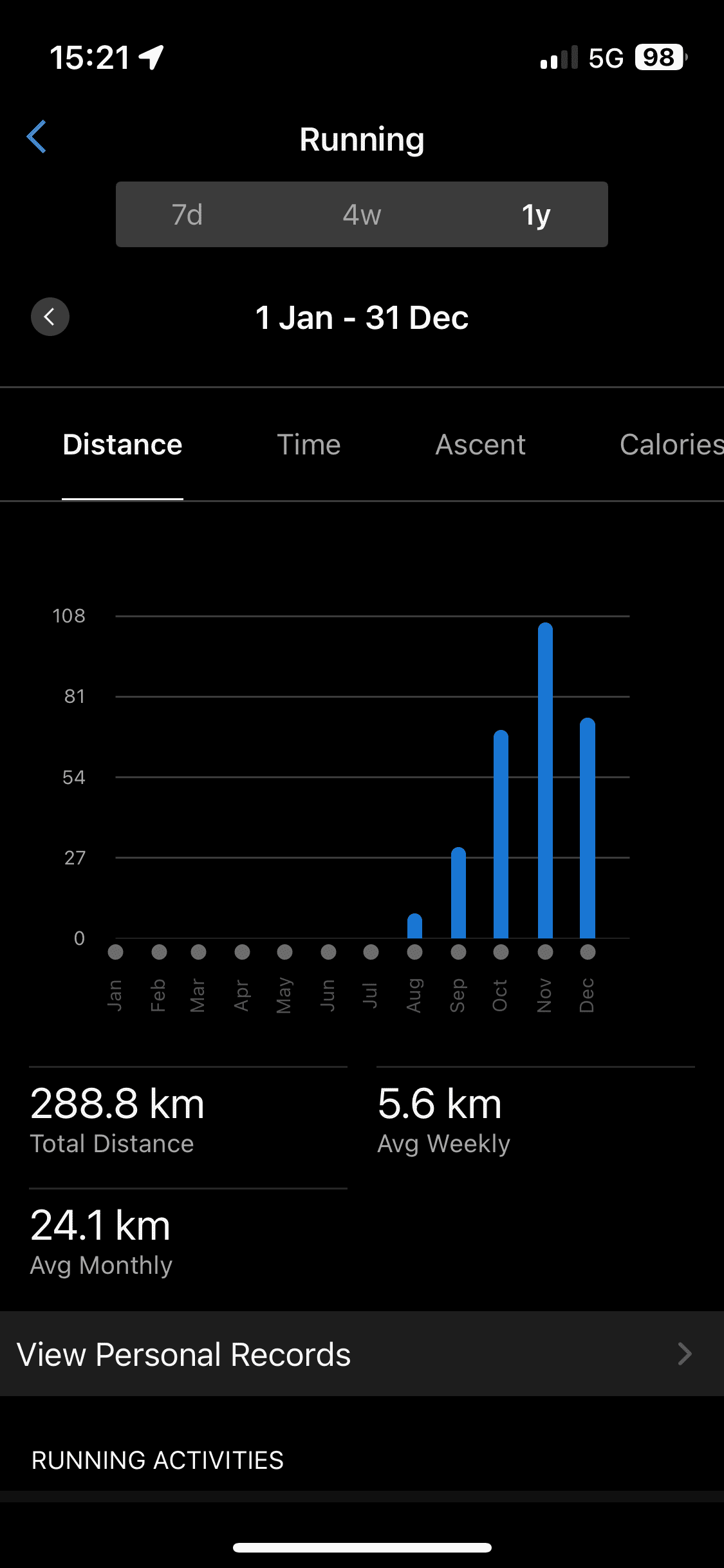Switch to the Calories tab
This screenshot has width=724, height=1568.
(671, 445)
